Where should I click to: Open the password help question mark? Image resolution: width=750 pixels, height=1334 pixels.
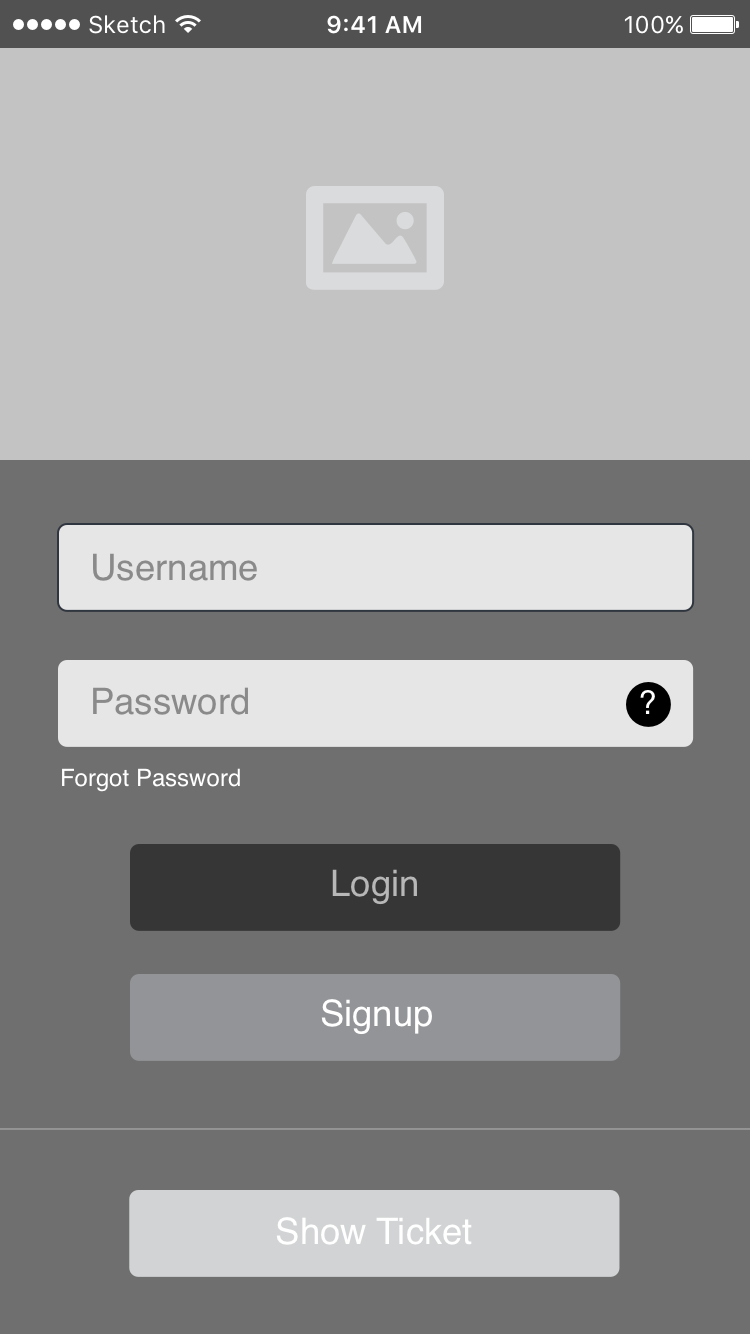648,704
